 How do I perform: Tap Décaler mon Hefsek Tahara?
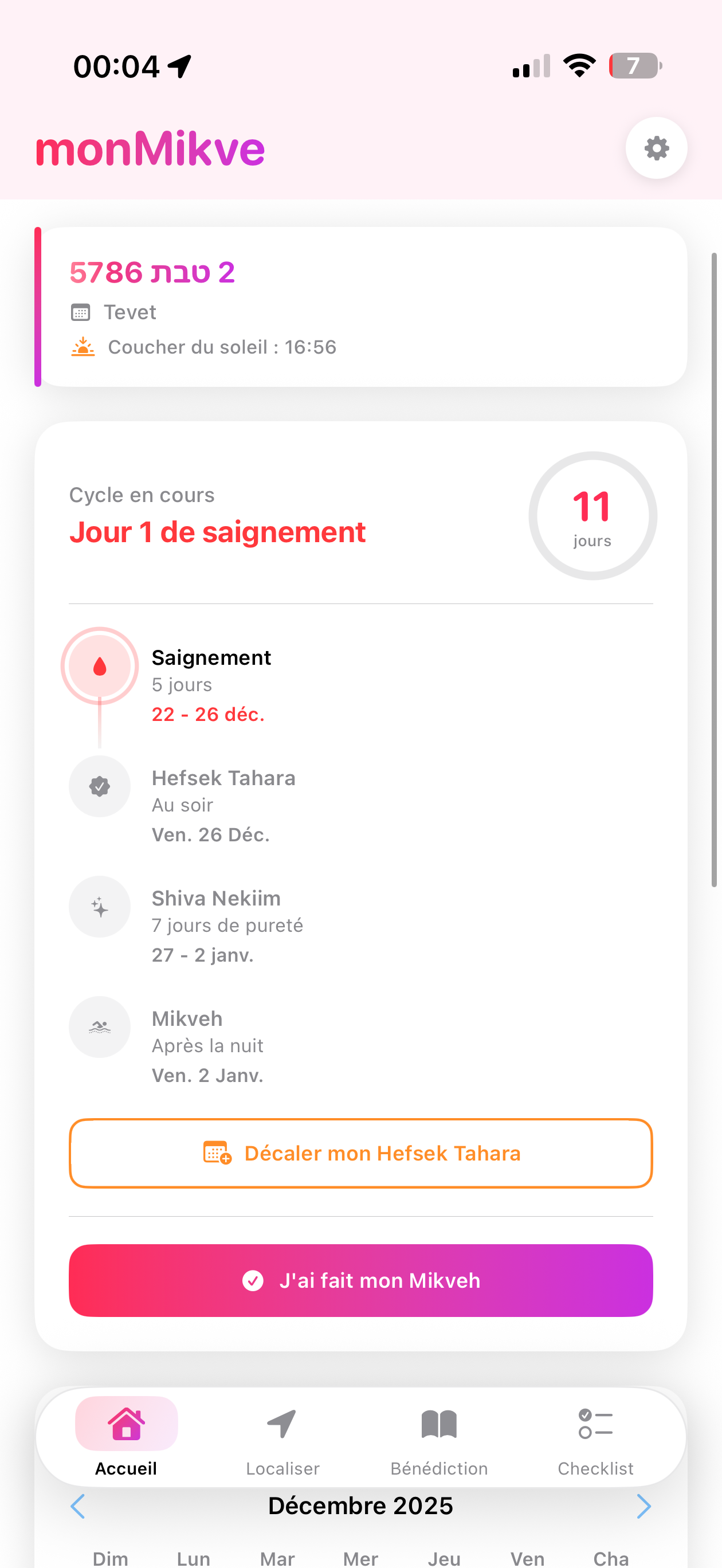click(x=361, y=1153)
